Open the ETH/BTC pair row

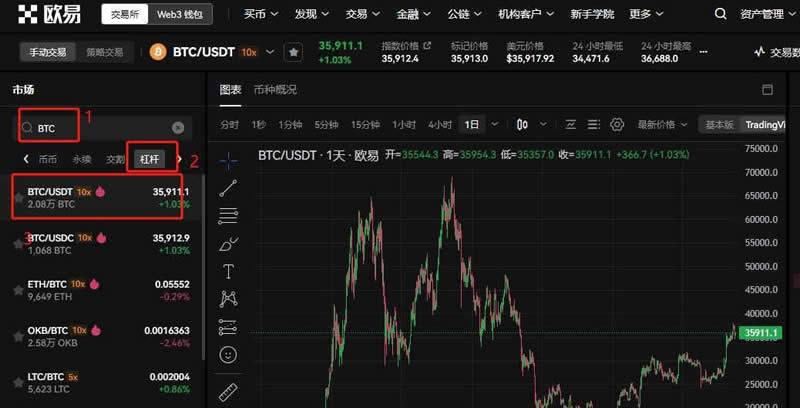pyautogui.click(x=100, y=290)
